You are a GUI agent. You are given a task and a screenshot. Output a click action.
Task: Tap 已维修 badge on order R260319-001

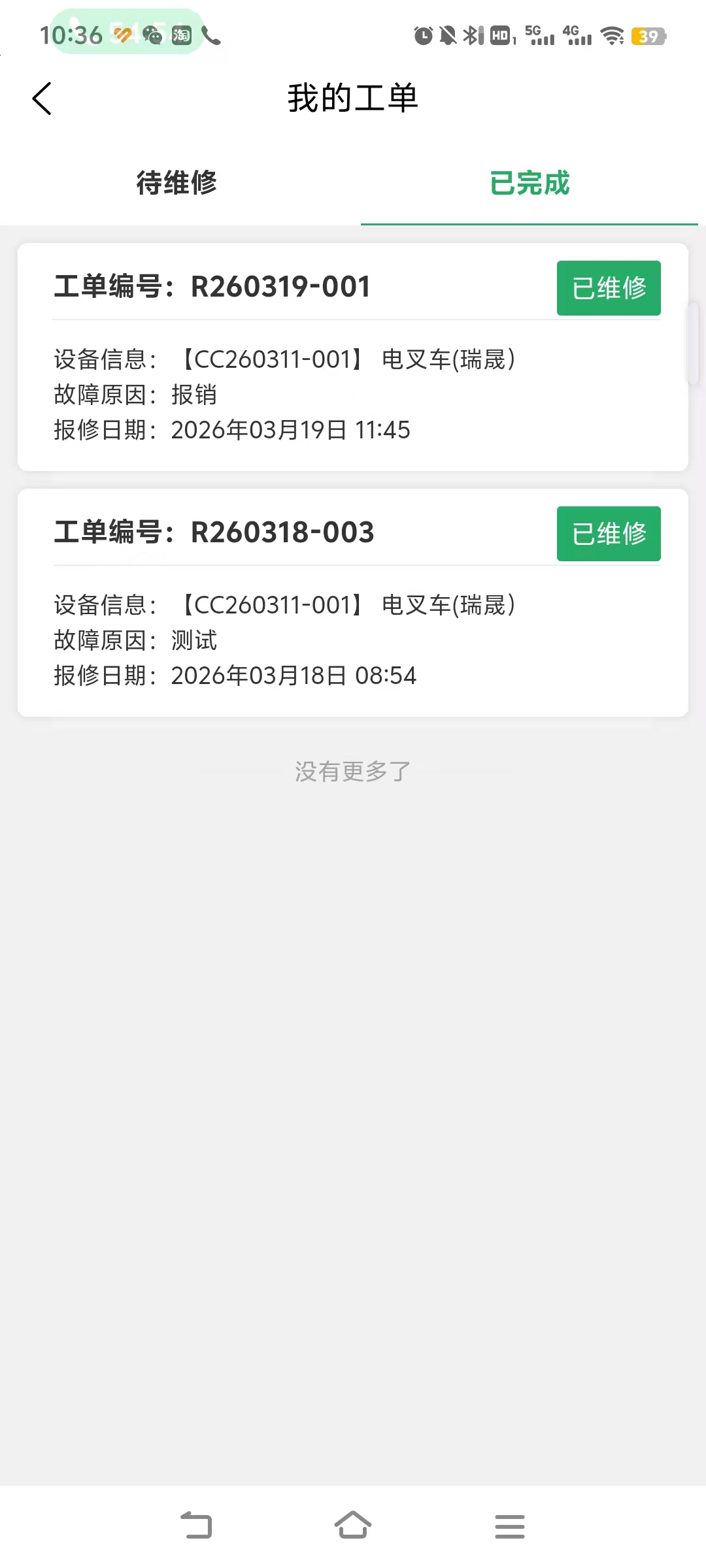[608, 287]
